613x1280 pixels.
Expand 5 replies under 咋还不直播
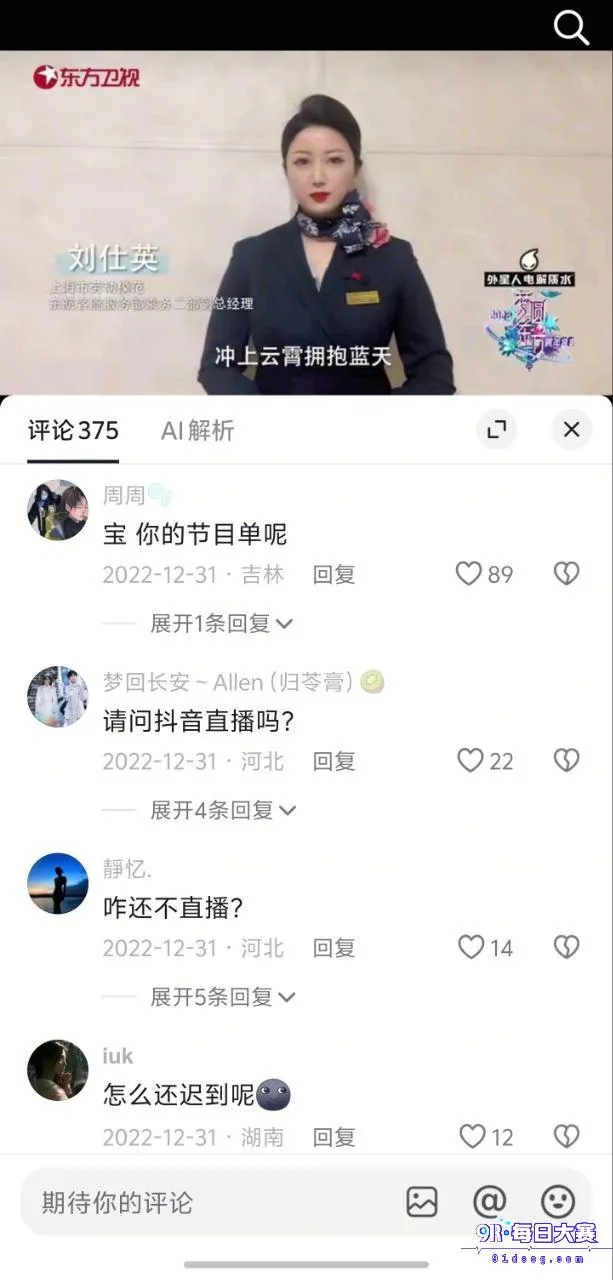[223, 997]
